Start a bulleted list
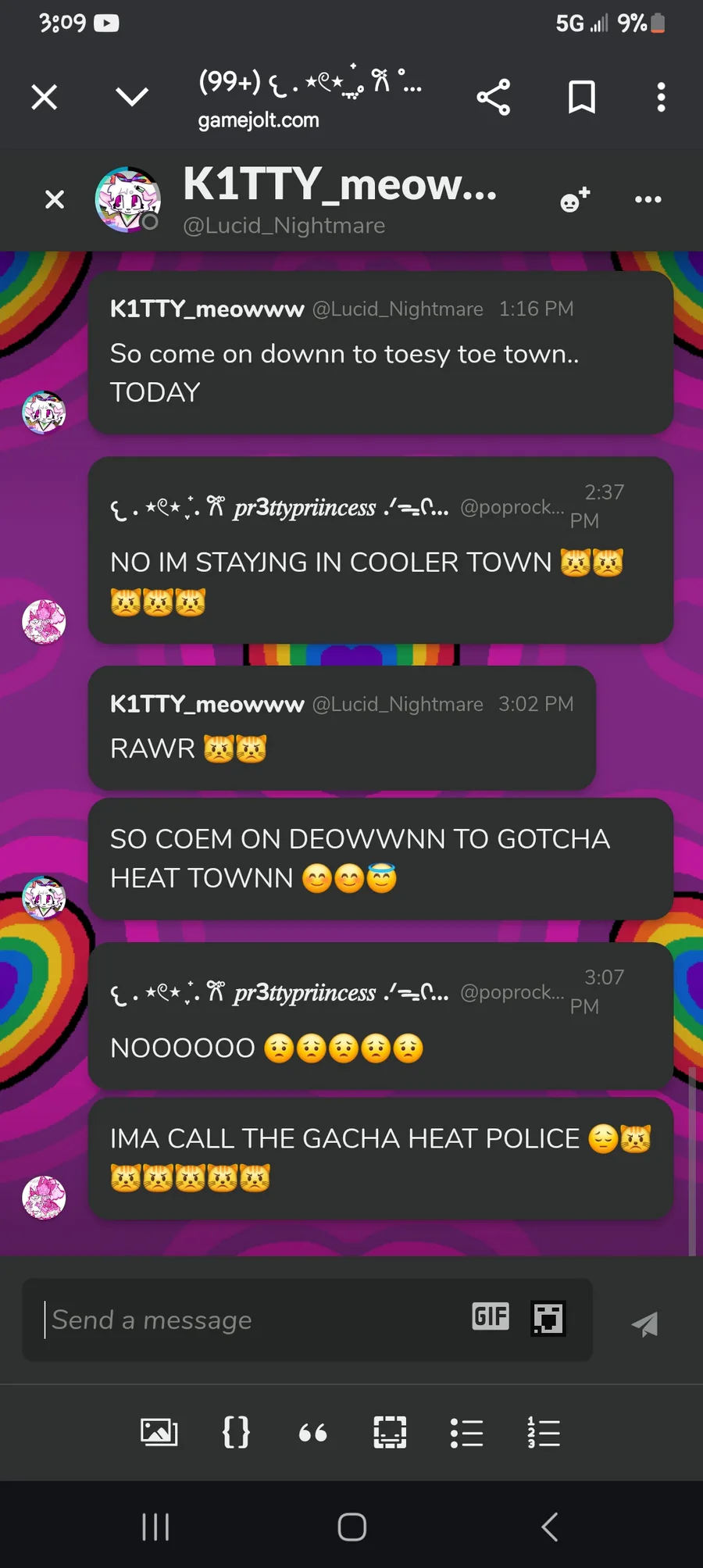 pyautogui.click(x=466, y=1433)
